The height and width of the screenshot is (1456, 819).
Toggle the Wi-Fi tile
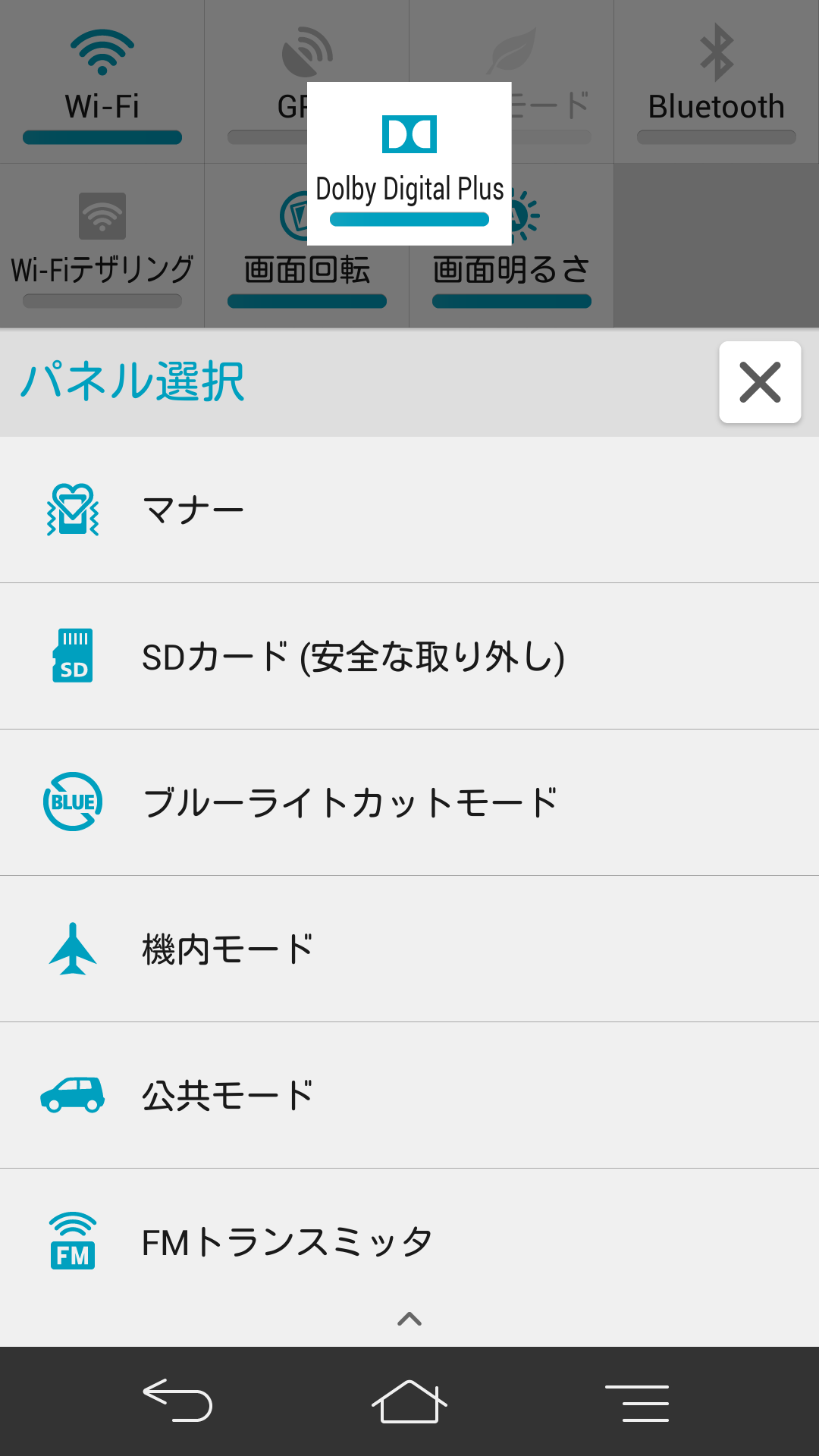point(102,82)
